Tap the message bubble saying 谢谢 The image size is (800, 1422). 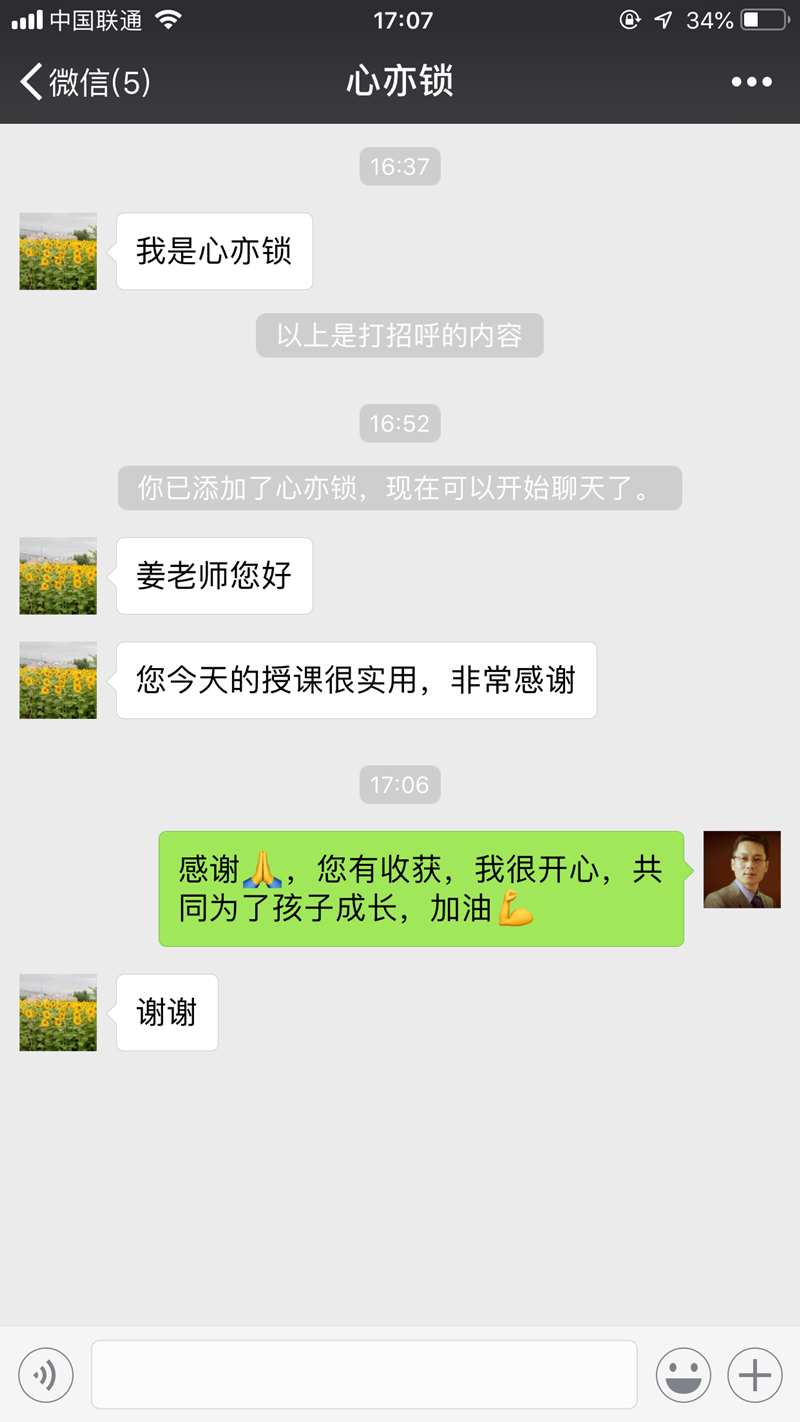(x=166, y=1012)
